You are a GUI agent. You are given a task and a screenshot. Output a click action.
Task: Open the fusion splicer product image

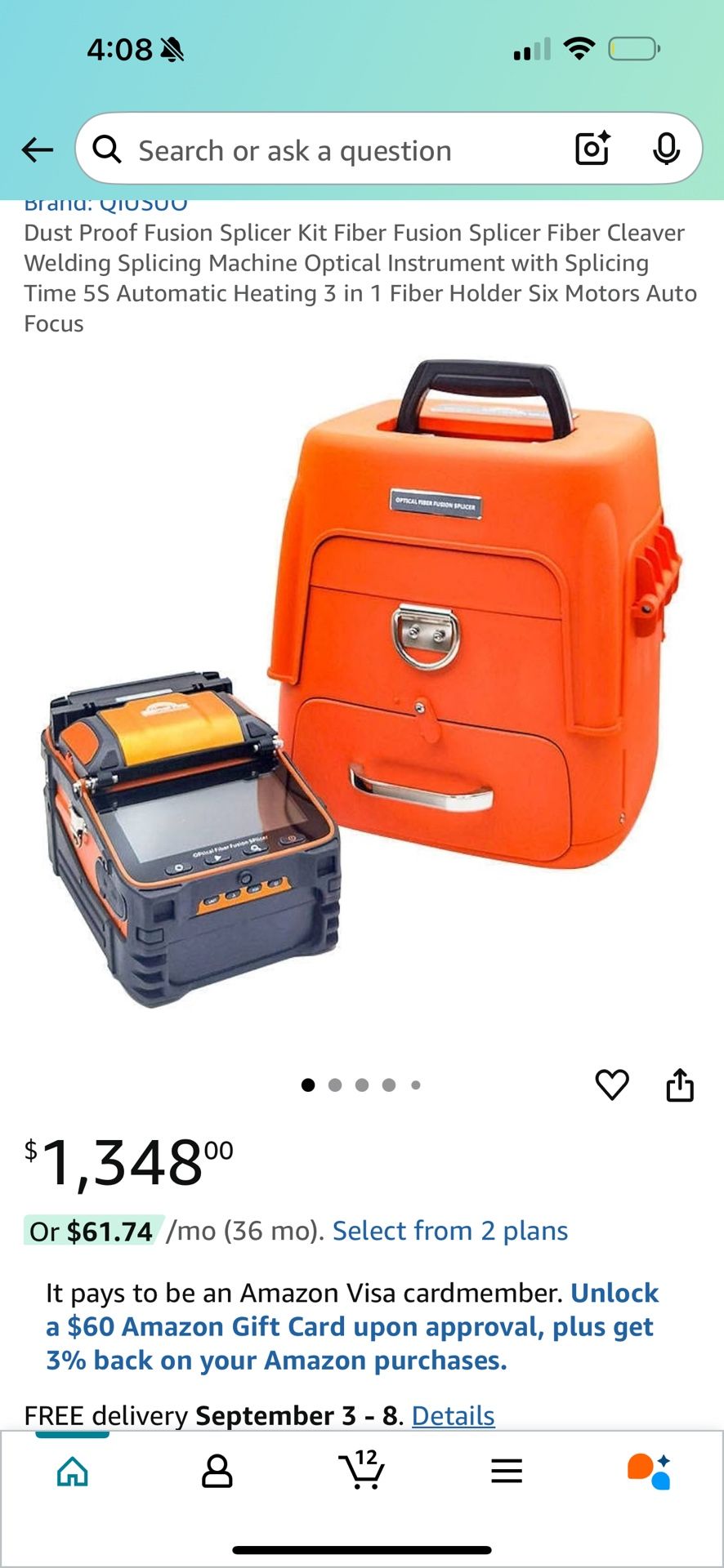[x=362, y=686]
